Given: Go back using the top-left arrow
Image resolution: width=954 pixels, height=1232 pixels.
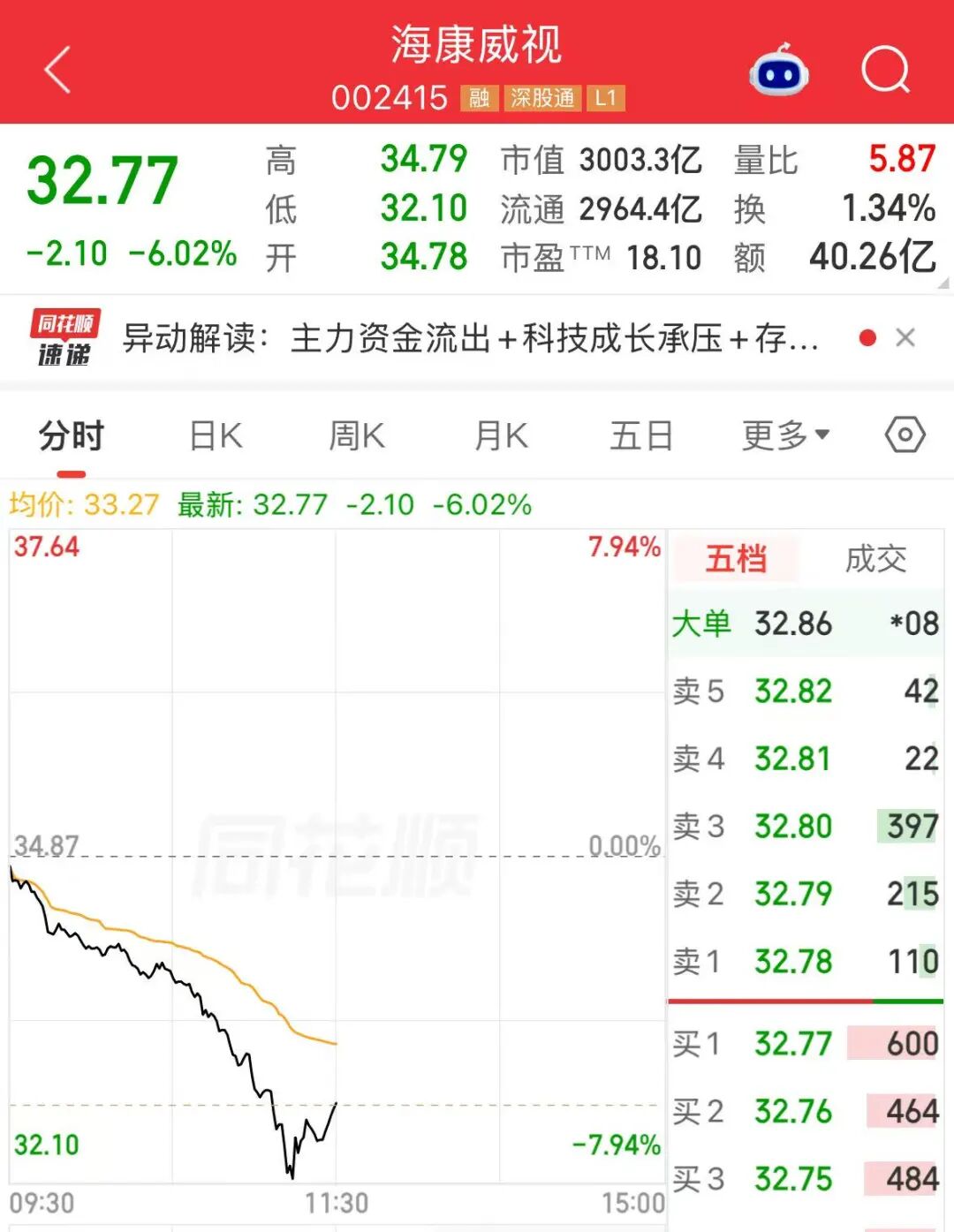Looking at the screenshot, I should (x=57, y=70).
